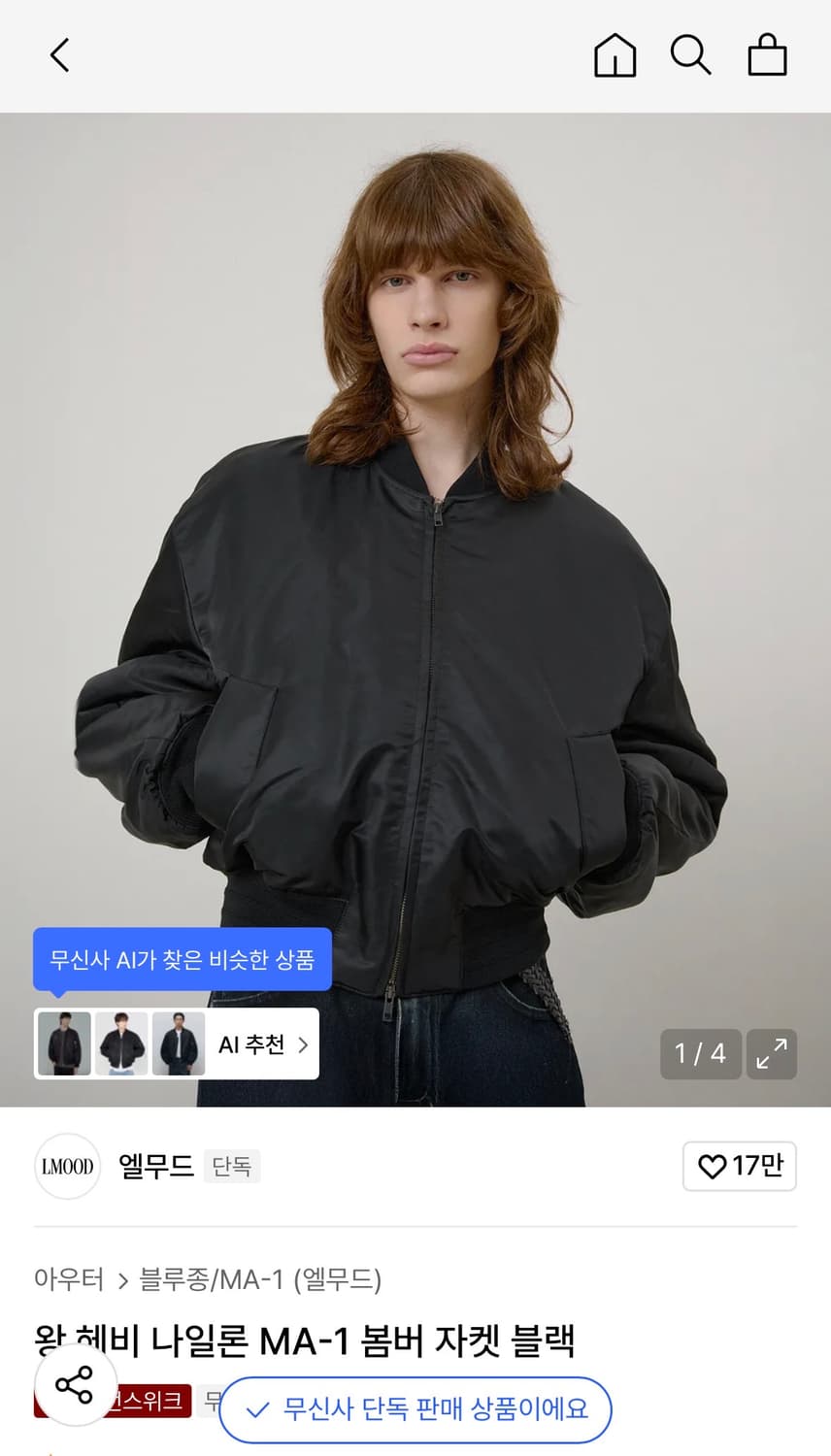Tap the LMOOD brand logo circle
Image resolution: width=831 pixels, height=1456 pixels.
coord(67,1166)
